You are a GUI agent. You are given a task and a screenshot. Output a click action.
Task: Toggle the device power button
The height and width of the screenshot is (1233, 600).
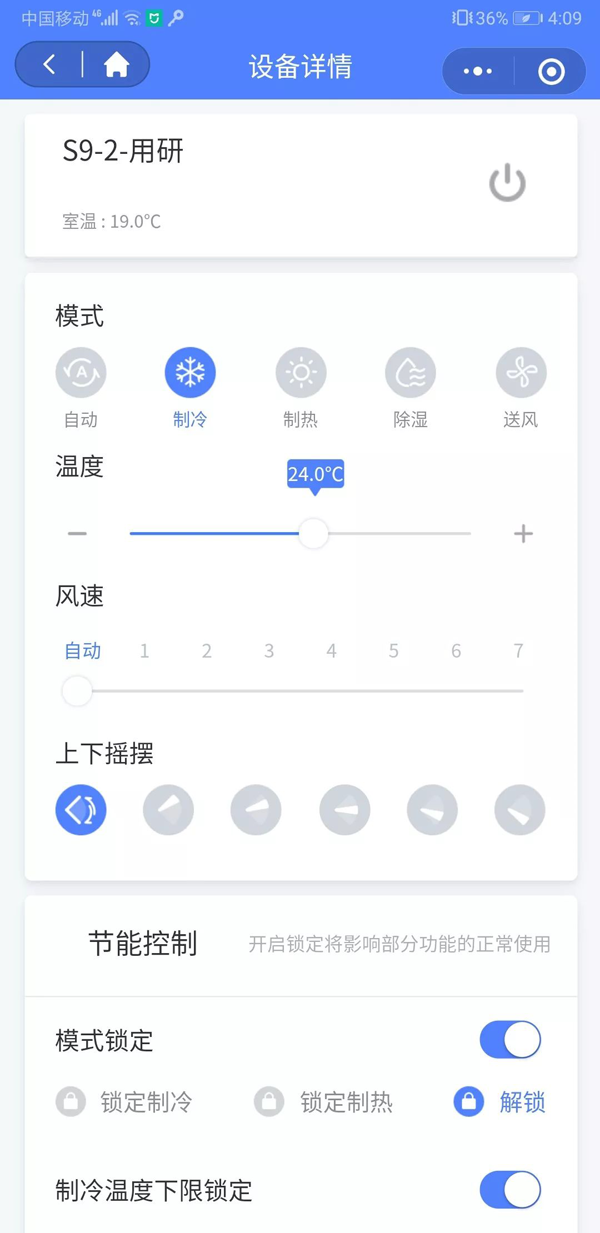coord(507,184)
